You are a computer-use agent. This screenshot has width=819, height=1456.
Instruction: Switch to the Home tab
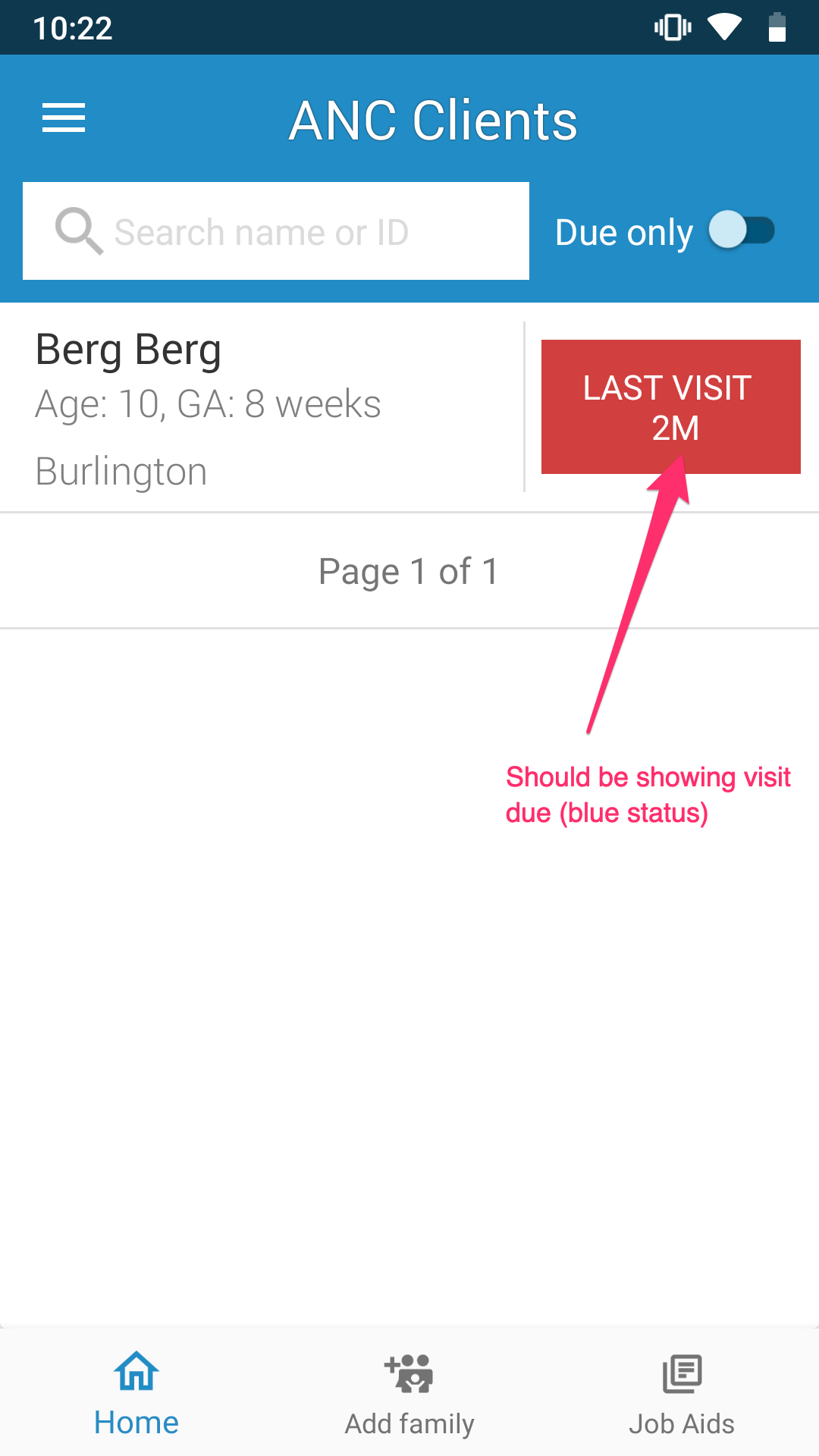[136, 1394]
